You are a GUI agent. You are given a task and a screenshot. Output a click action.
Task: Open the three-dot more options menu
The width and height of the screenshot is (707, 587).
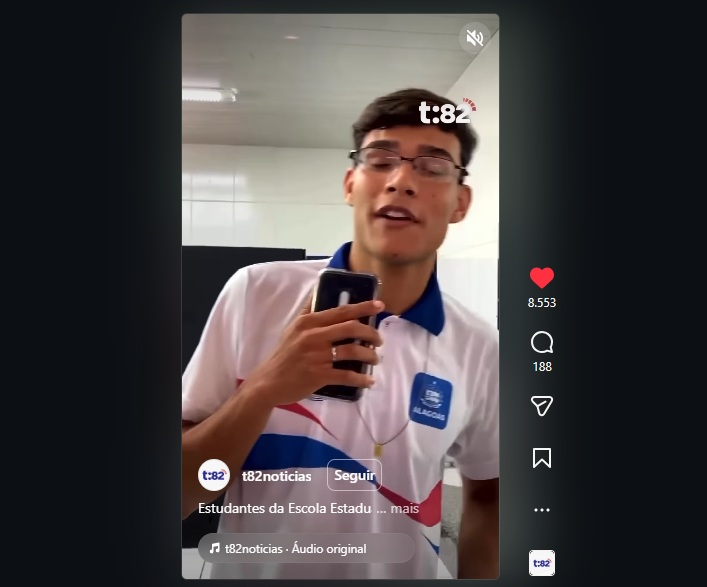tap(542, 510)
